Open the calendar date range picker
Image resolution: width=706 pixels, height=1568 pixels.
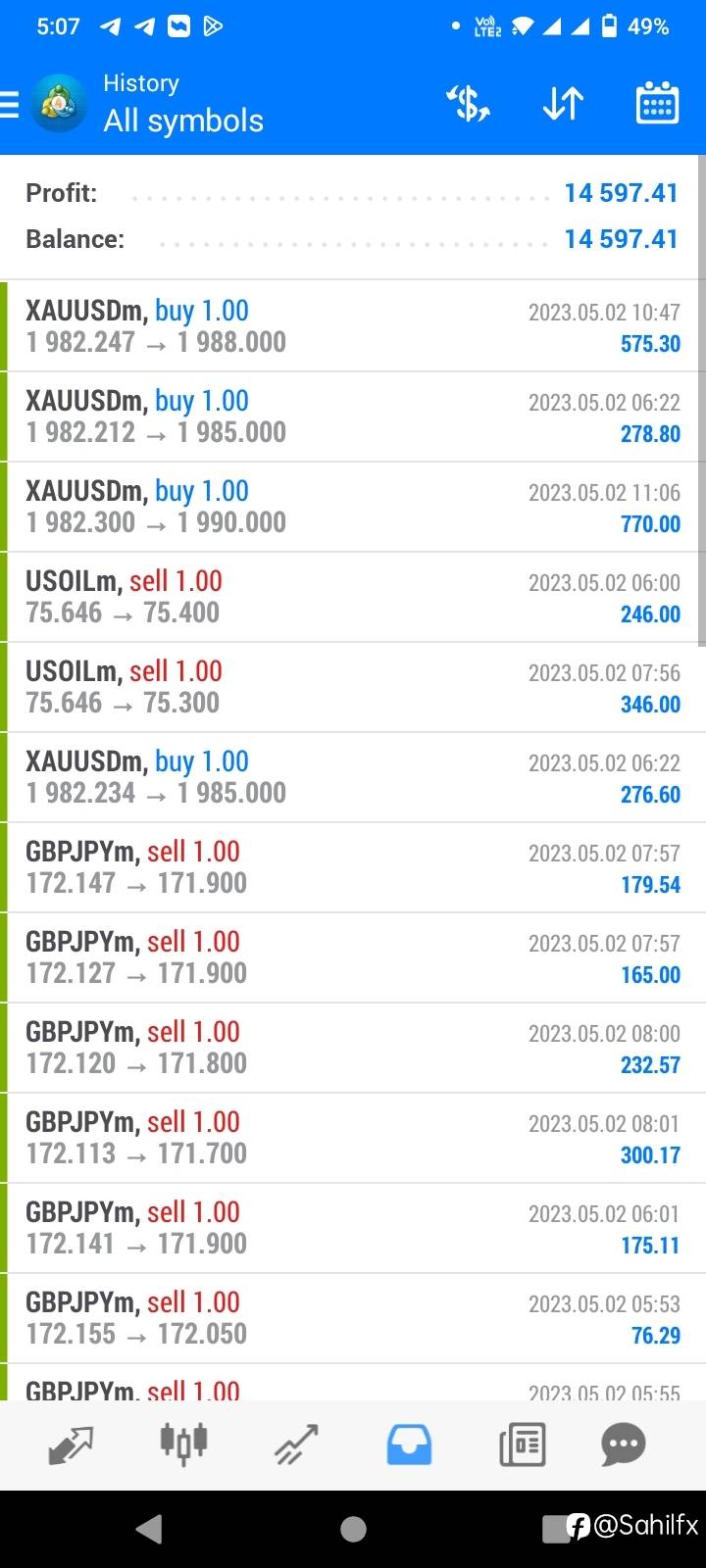point(657,103)
